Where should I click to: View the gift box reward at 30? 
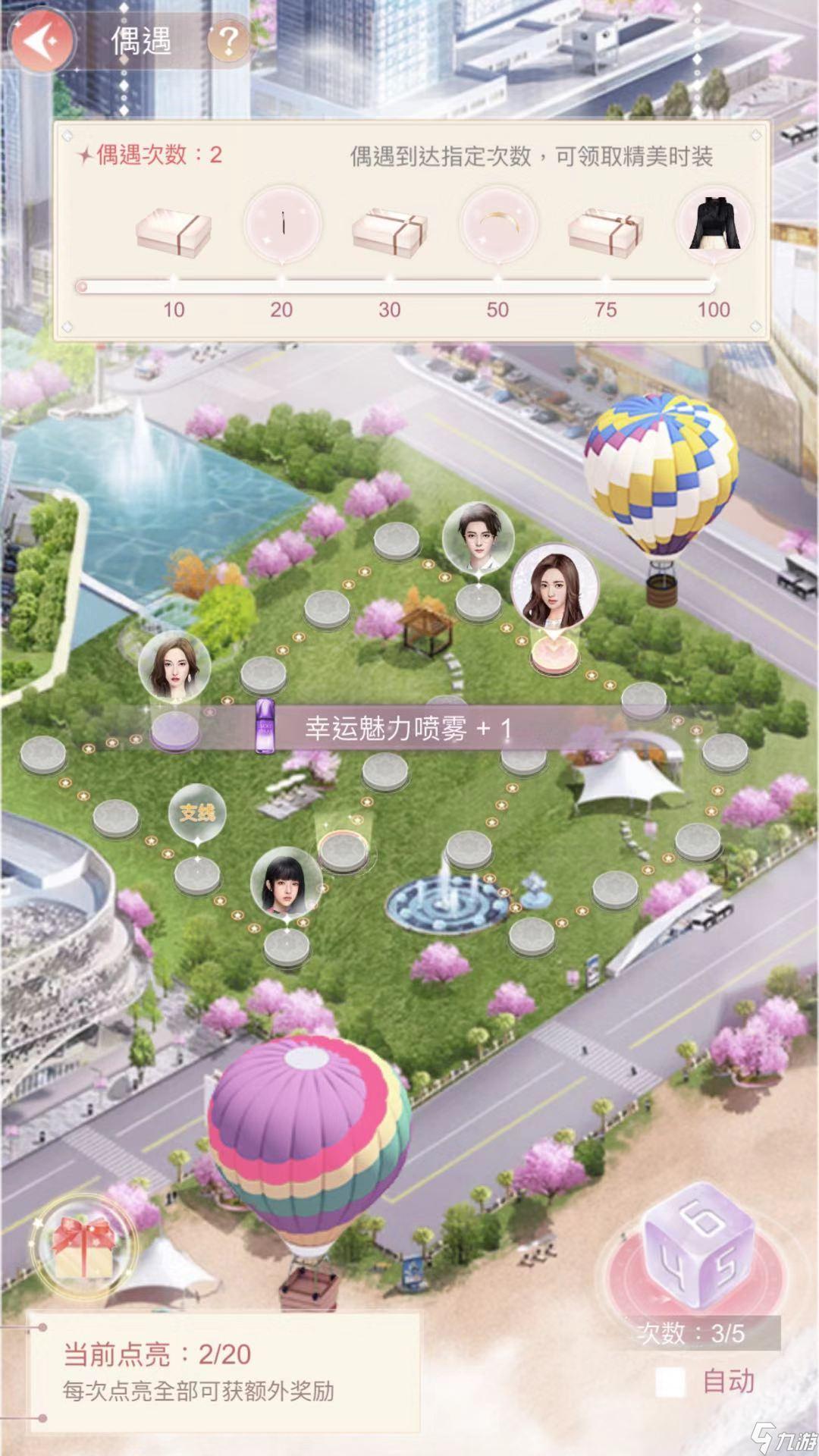(x=390, y=231)
